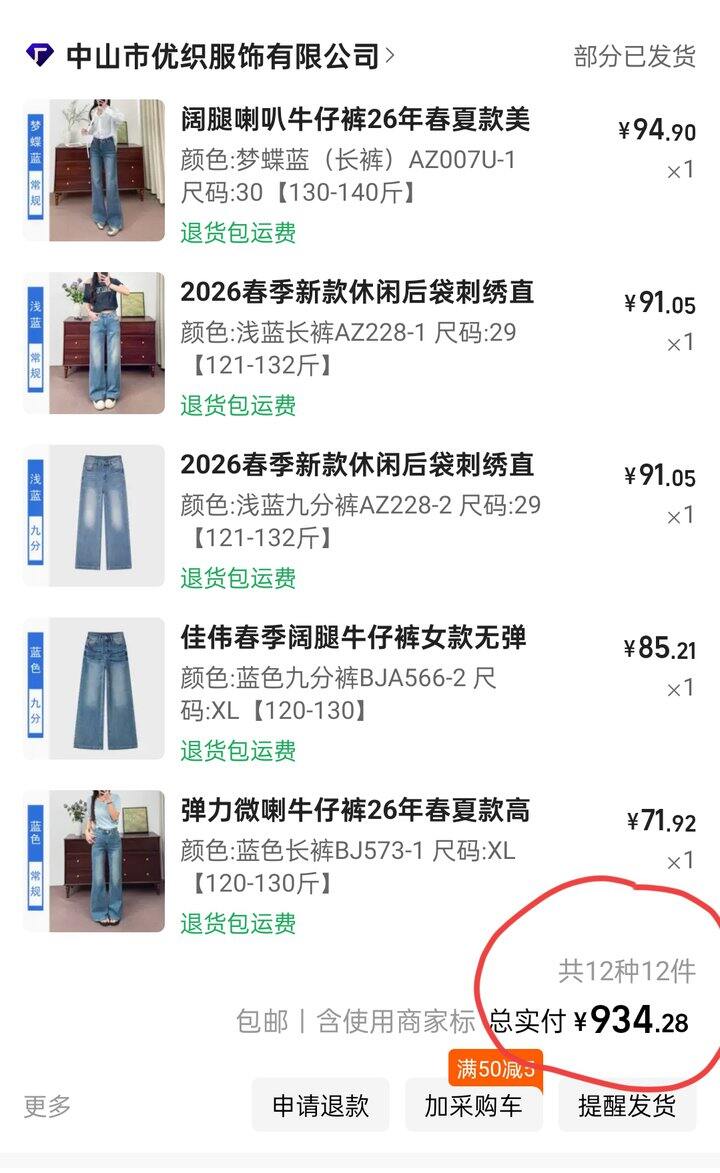Viewport: 720px width, 1173px height.
Task: Check shipping status 部分已发货
Action: point(634,55)
